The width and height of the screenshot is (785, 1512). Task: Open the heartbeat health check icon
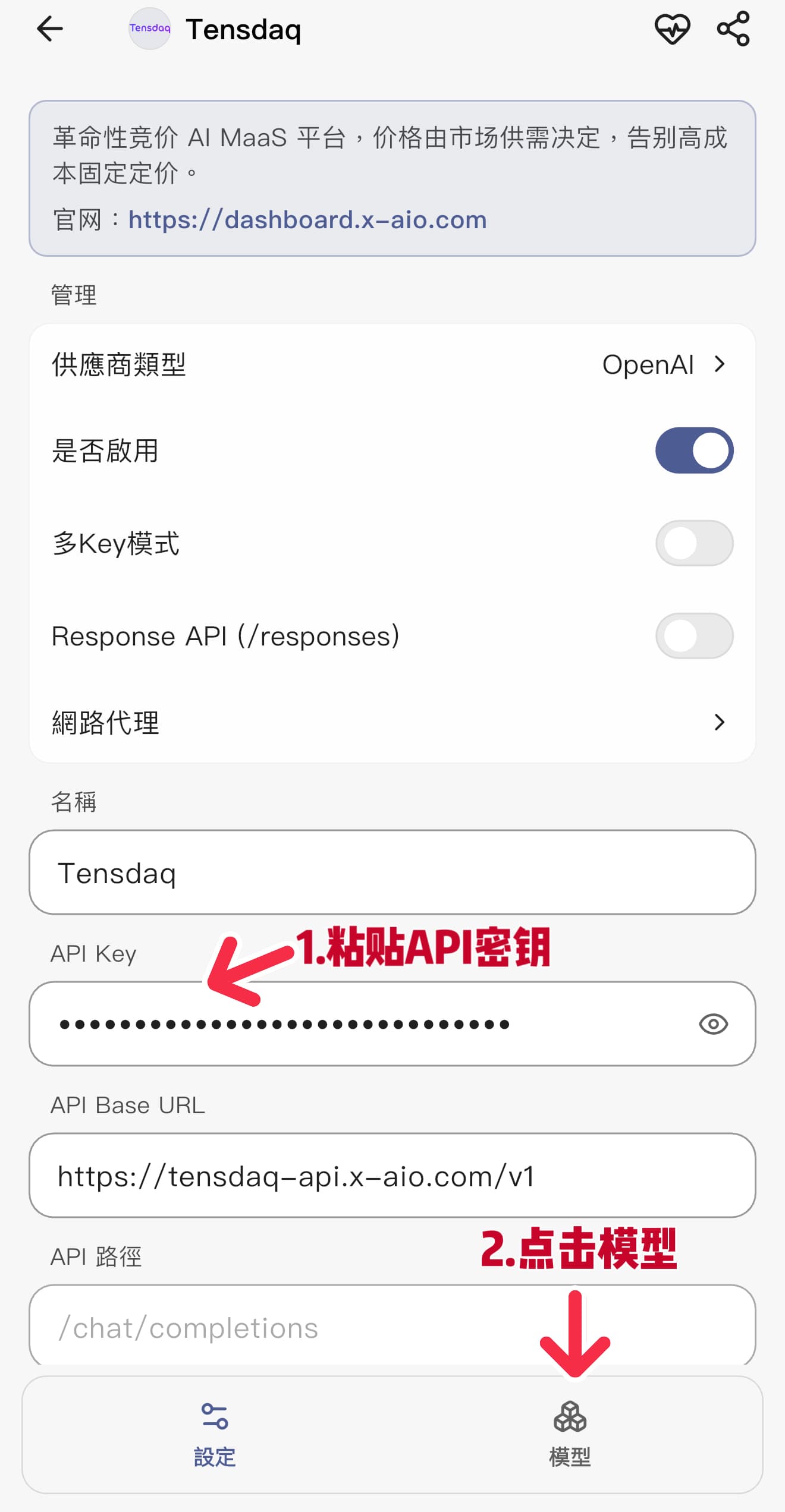click(672, 29)
